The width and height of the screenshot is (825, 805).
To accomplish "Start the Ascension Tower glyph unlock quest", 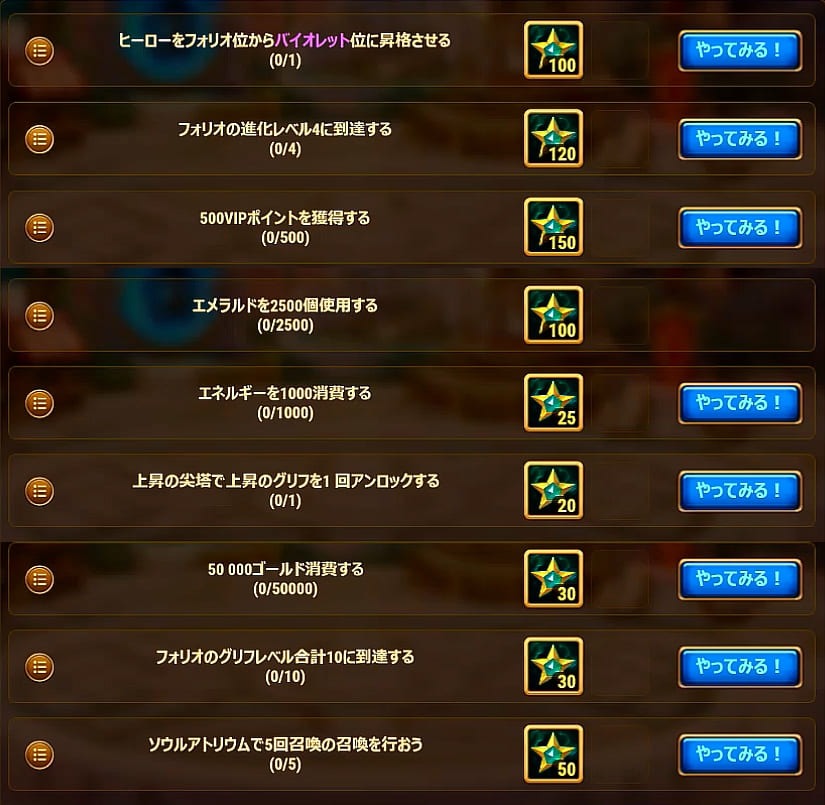I will tap(739, 491).
